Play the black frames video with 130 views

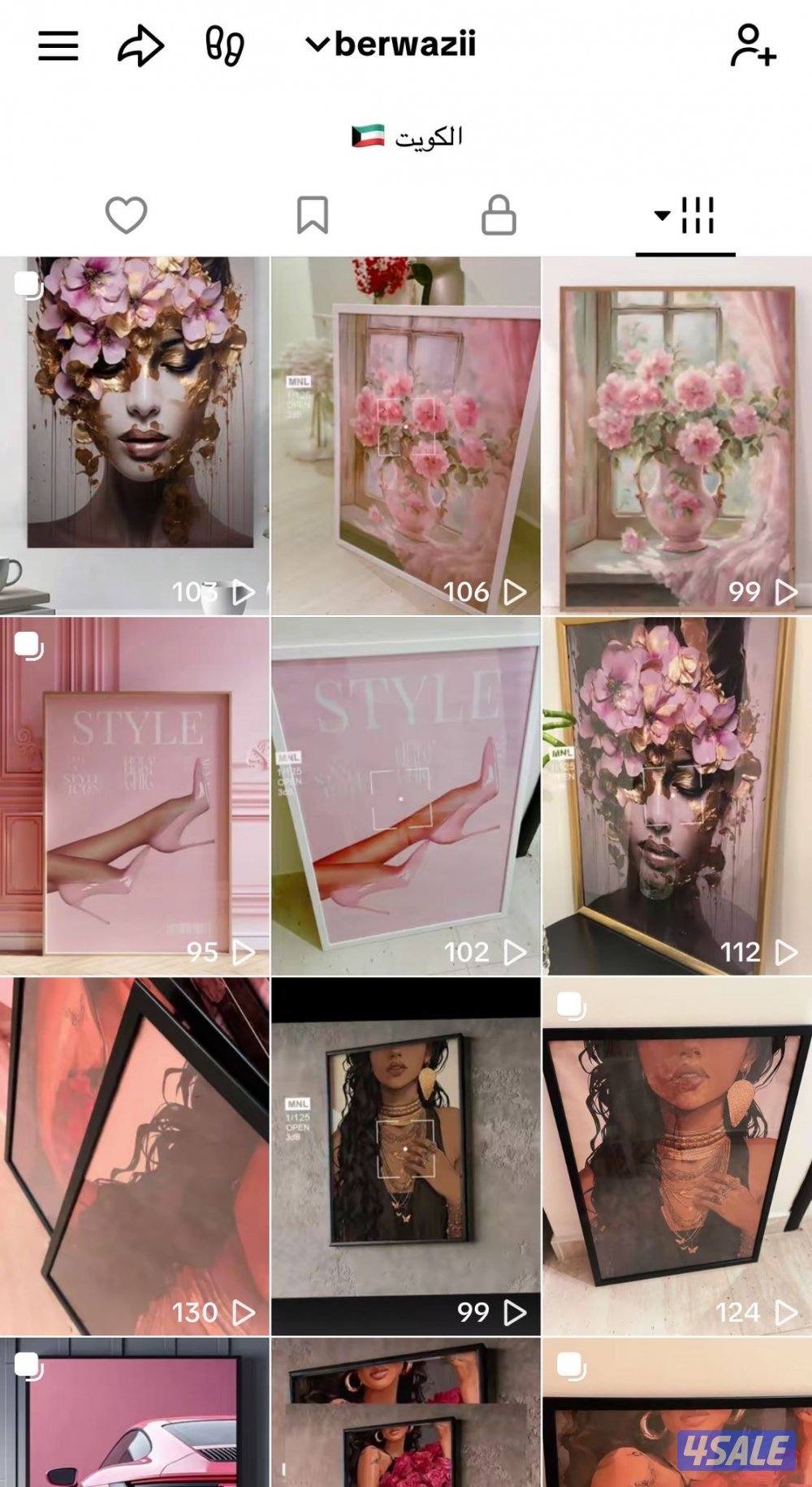coord(135,1156)
